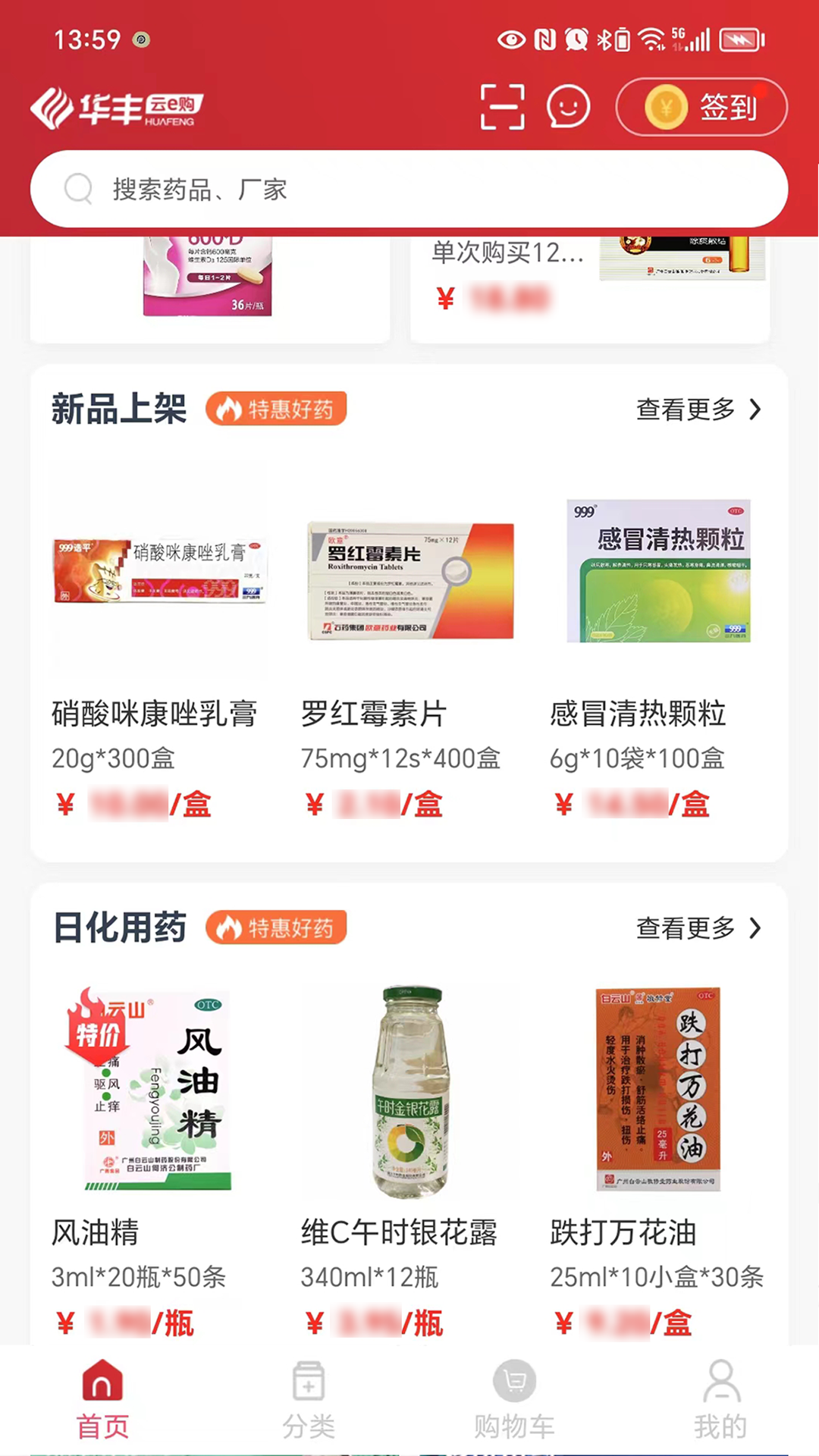Tap the gold coin sign-in icon

tap(666, 107)
